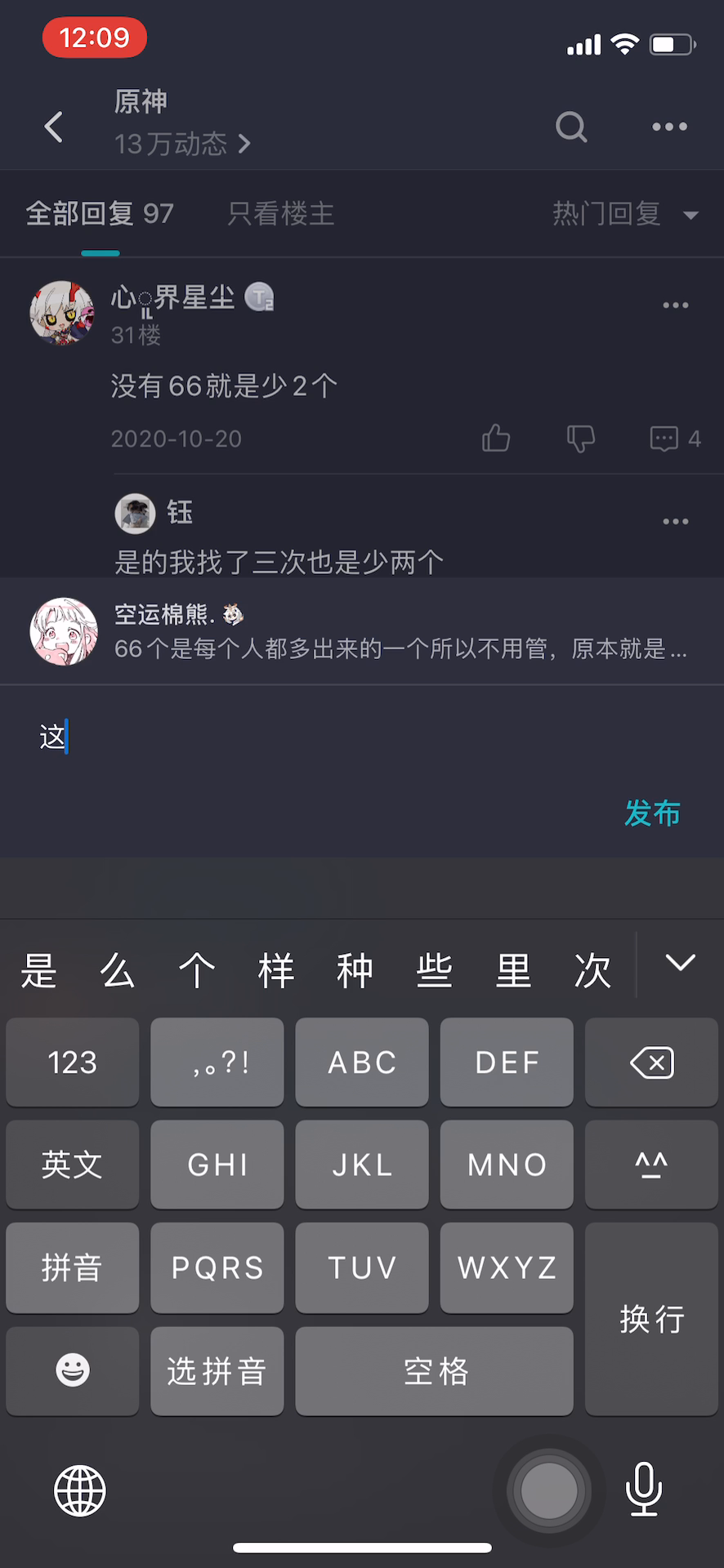724x1568 pixels.
Task: Start voice dictation with the microphone
Action: click(x=644, y=1489)
